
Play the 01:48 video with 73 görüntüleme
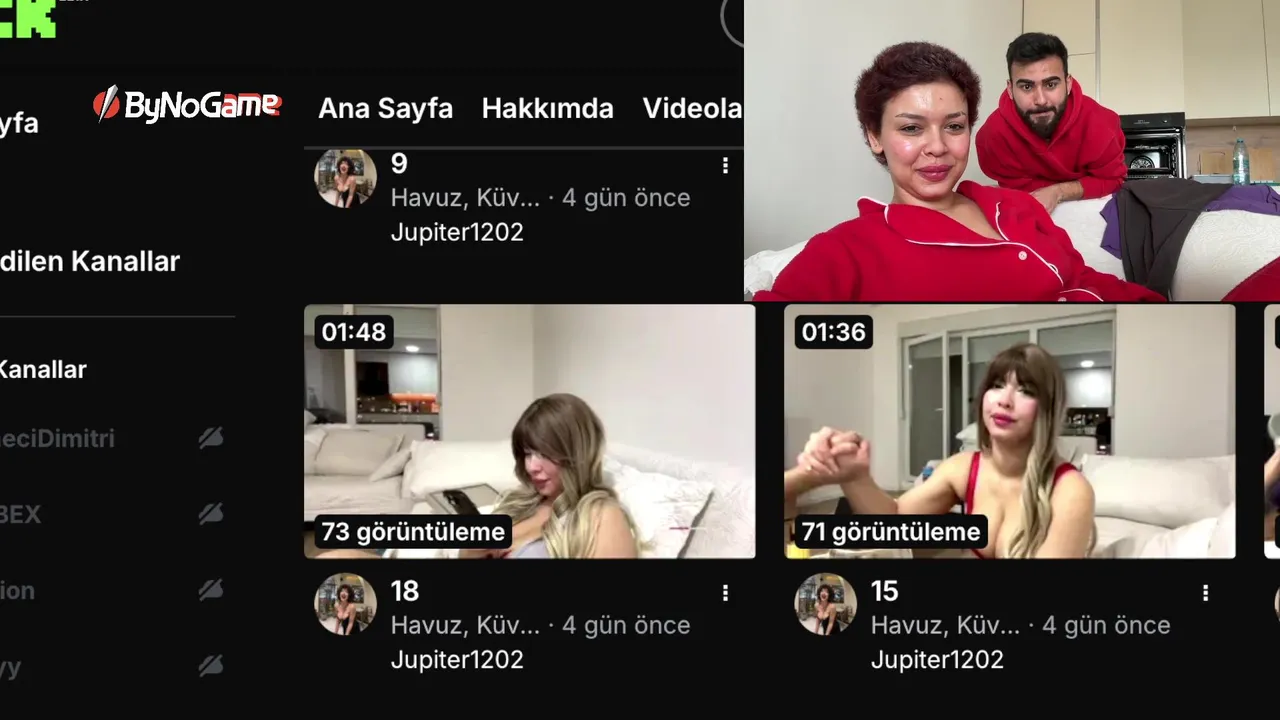coord(529,431)
